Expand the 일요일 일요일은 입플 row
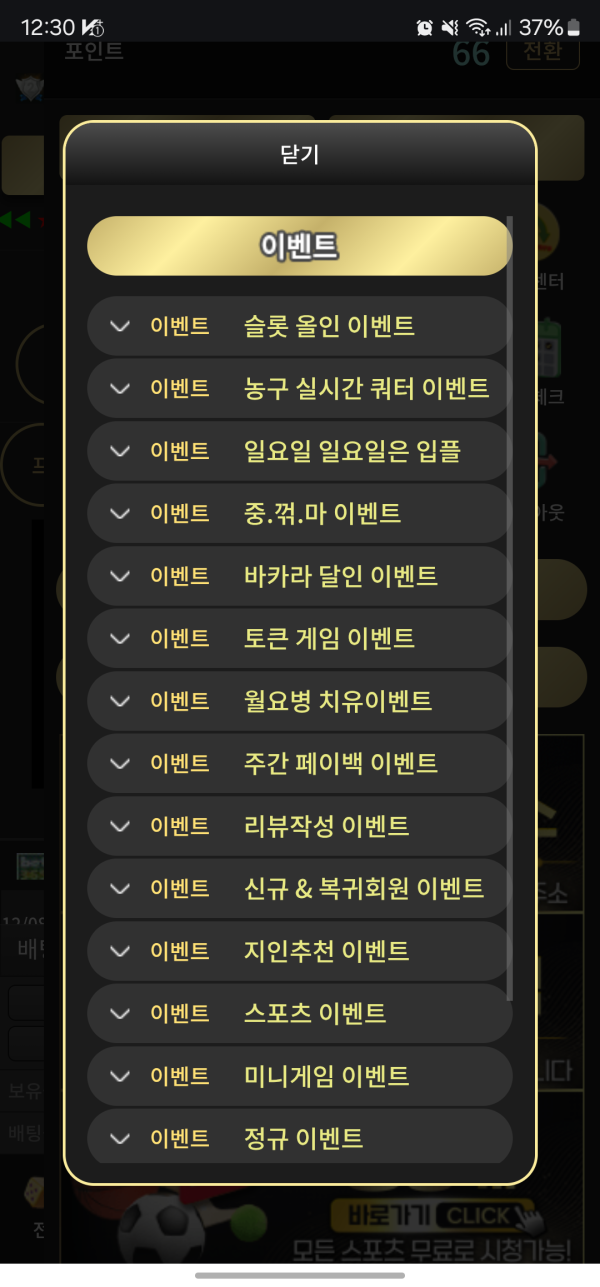 pyautogui.click(x=299, y=451)
